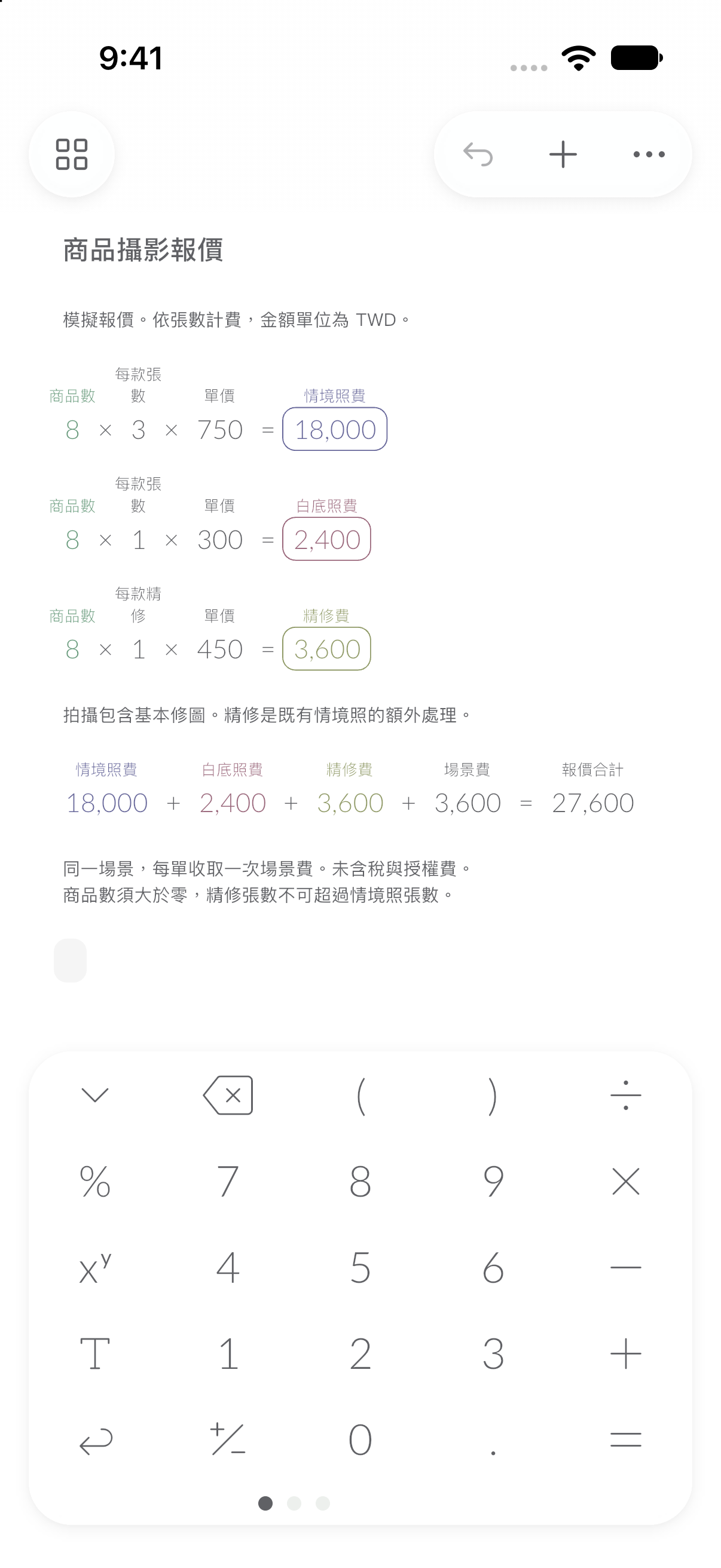Switch to text mode with T key
The width and height of the screenshot is (721, 1568).
pos(95,1354)
